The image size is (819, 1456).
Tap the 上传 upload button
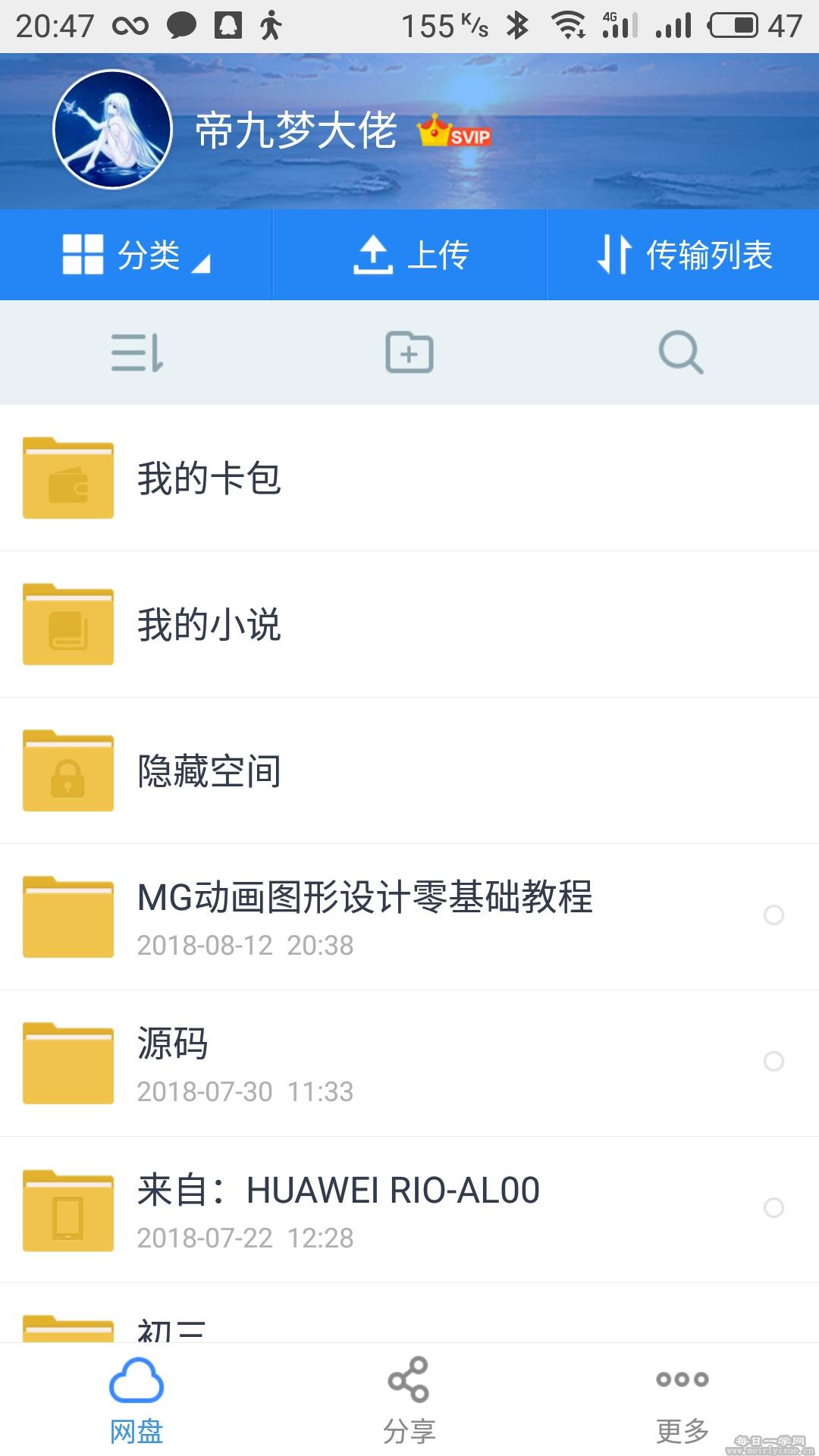[409, 255]
